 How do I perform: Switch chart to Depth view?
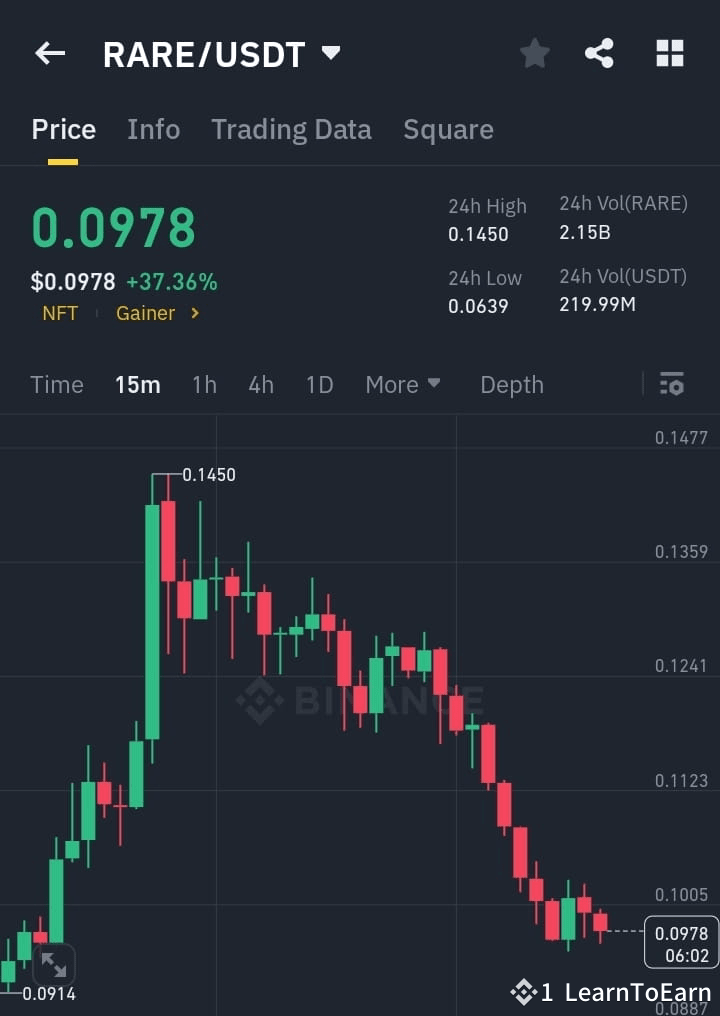(x=512, y=384)
